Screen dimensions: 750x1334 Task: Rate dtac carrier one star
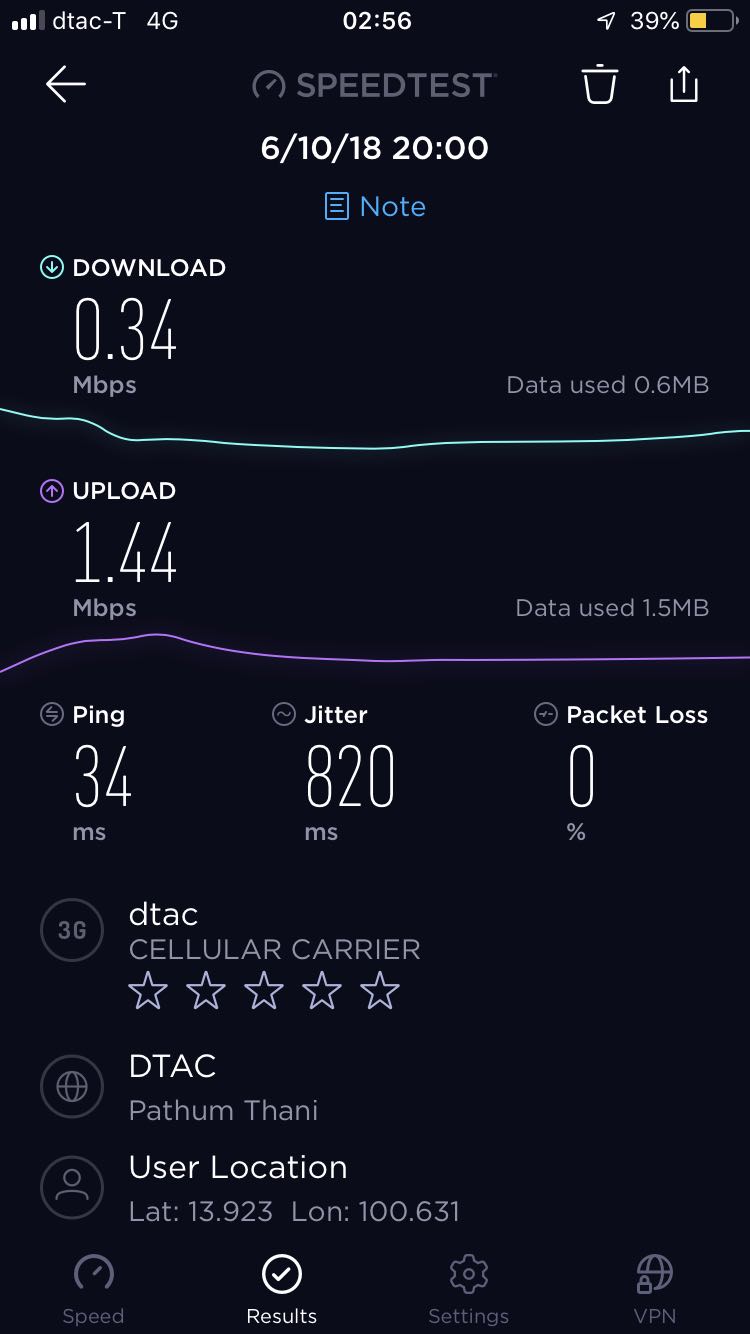point(148,992)
